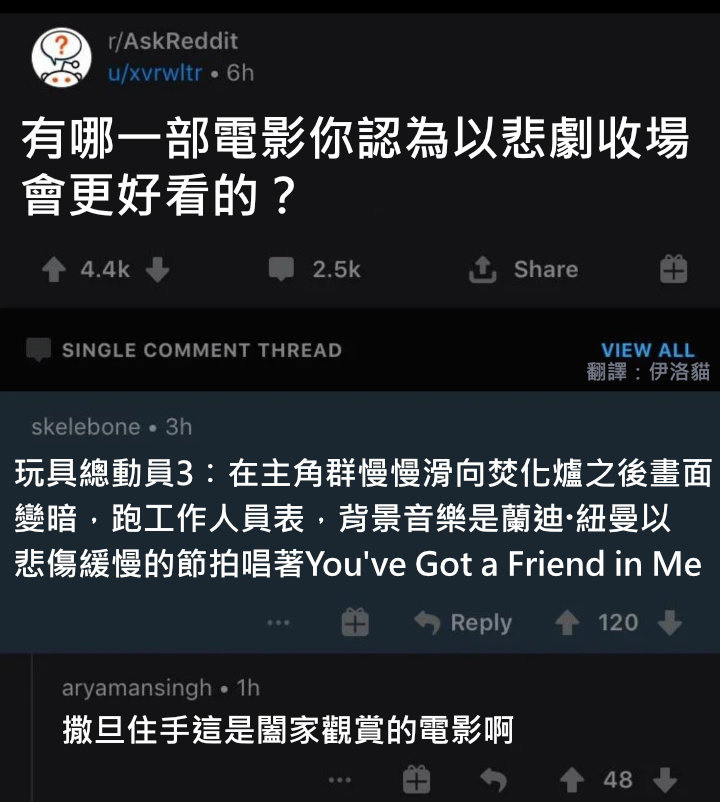Give an award on skelebone's comment
Image resolution: width=720 pixels, height=802 pixels.
(x=354, y=622)
